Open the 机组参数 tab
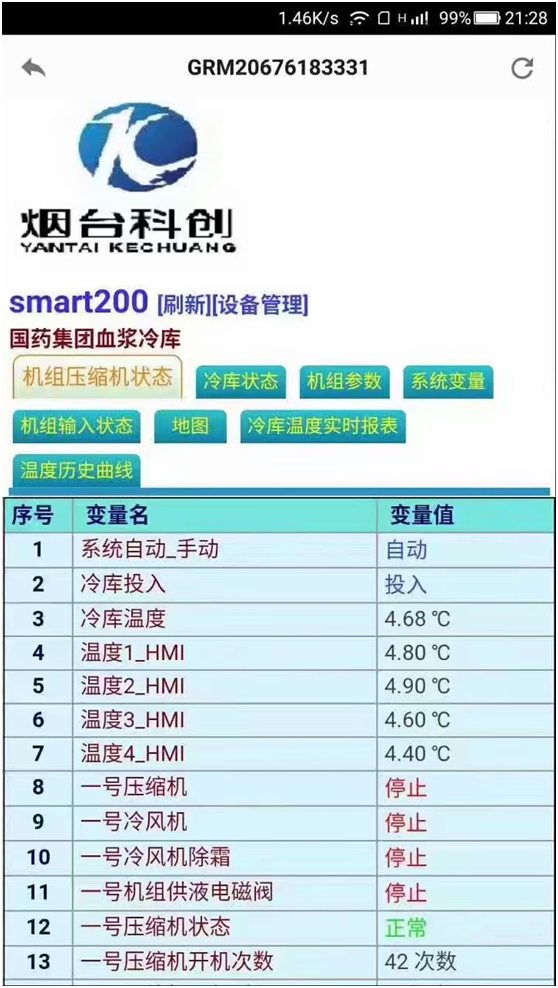The height and width of the screenshot is (988, 558). click(344, 382)
